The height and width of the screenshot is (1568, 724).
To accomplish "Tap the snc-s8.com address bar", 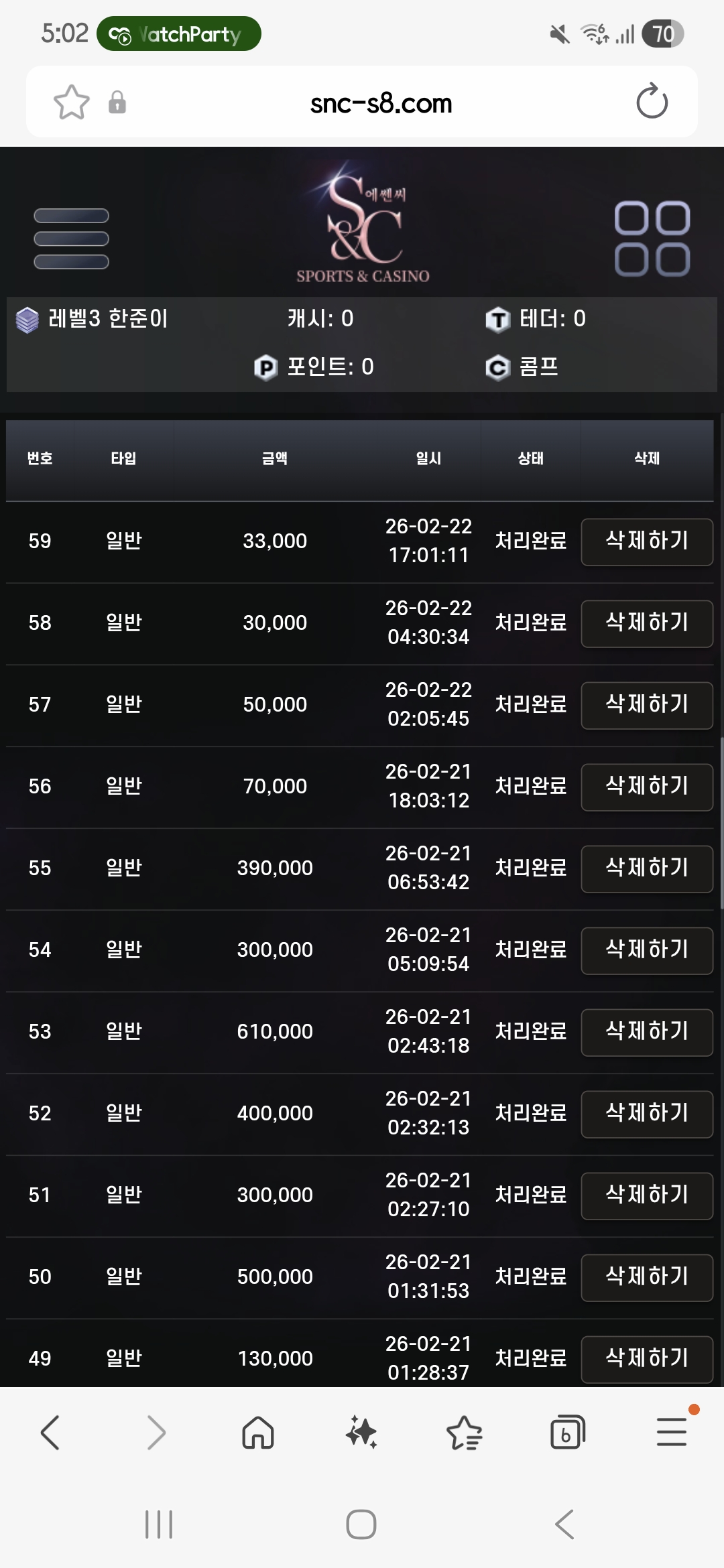I will 381,103.
